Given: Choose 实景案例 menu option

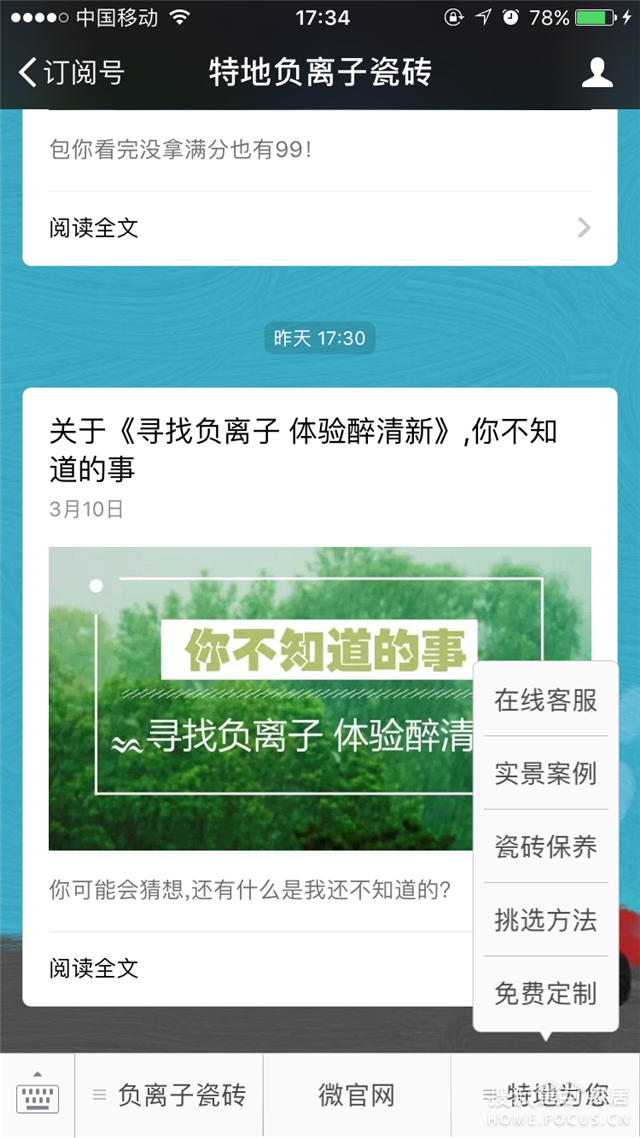Looking at the screenshot, I should [545, 773].
